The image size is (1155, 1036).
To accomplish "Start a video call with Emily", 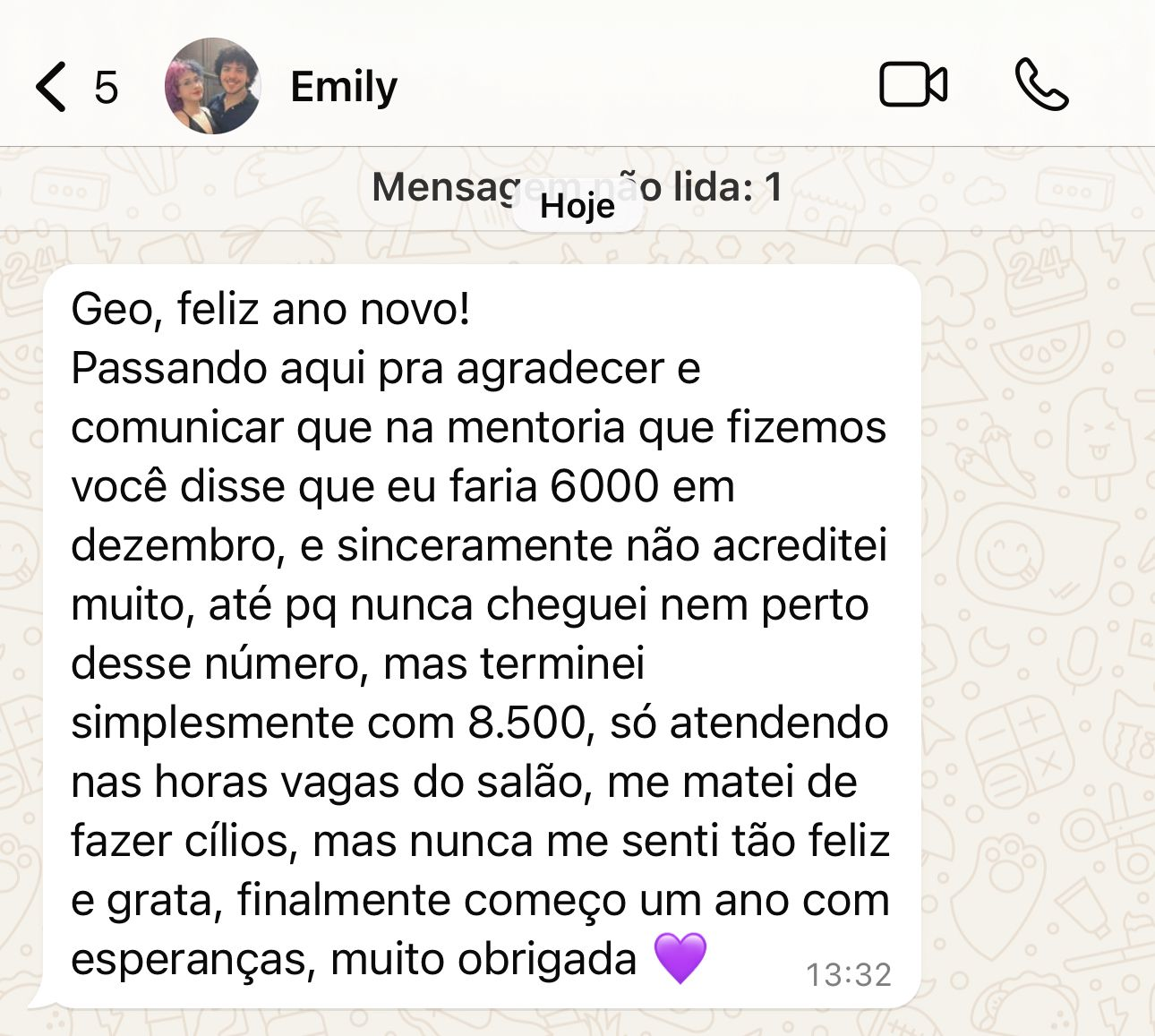I will tap(912, 85).
